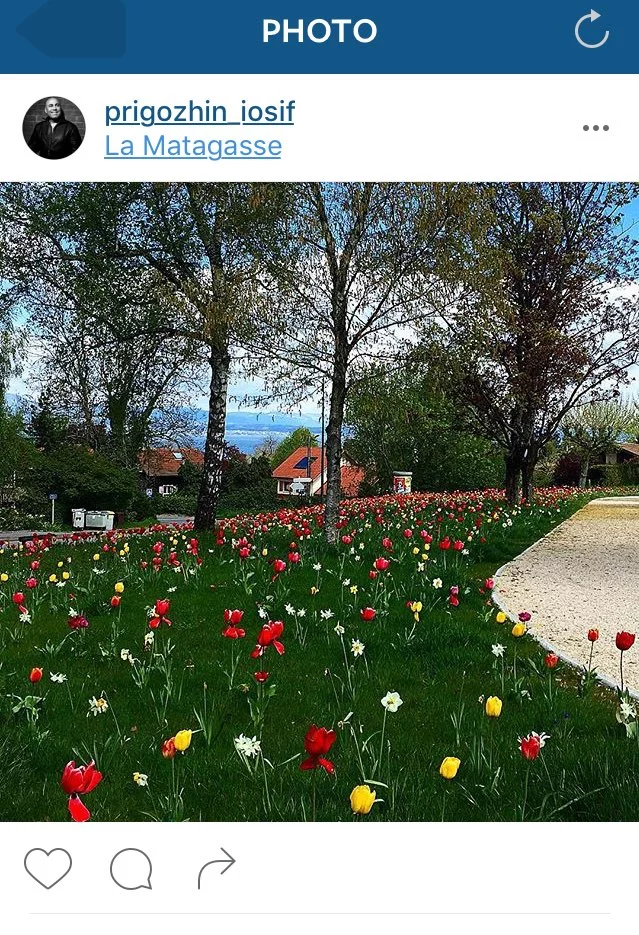Image resolution: width=639 pixels, height=935 pixels.
Task: Comment on the photo via speech bubble
Action: [131, 868]
